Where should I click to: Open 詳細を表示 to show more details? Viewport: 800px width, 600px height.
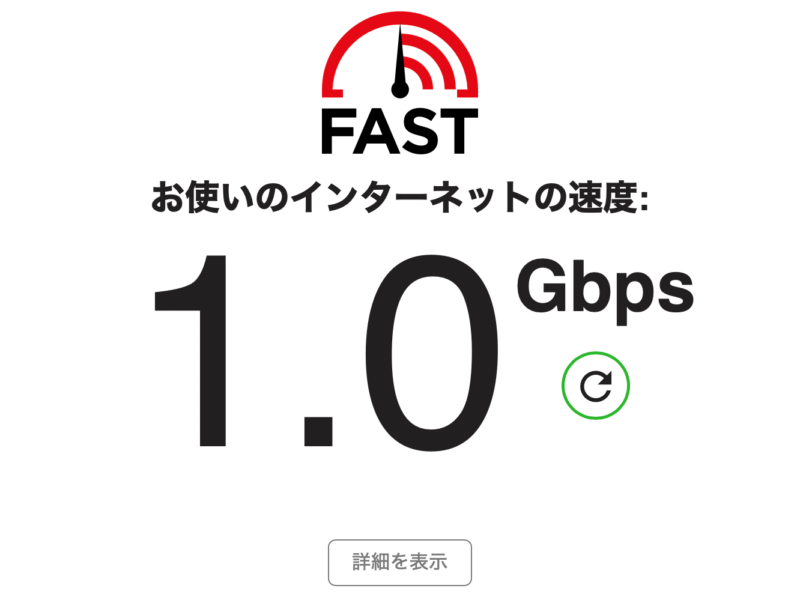point(399,562)
